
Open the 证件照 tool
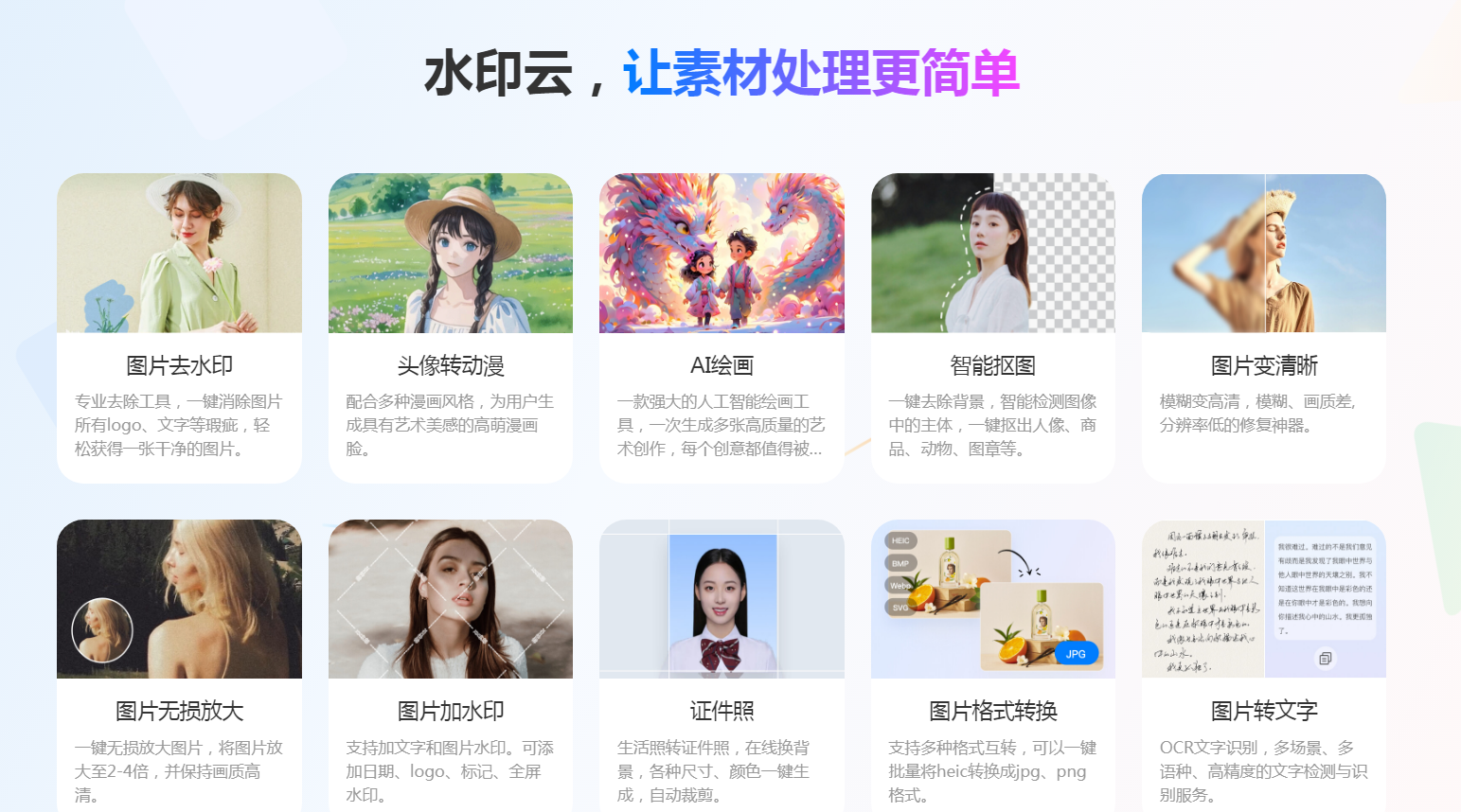722,711
